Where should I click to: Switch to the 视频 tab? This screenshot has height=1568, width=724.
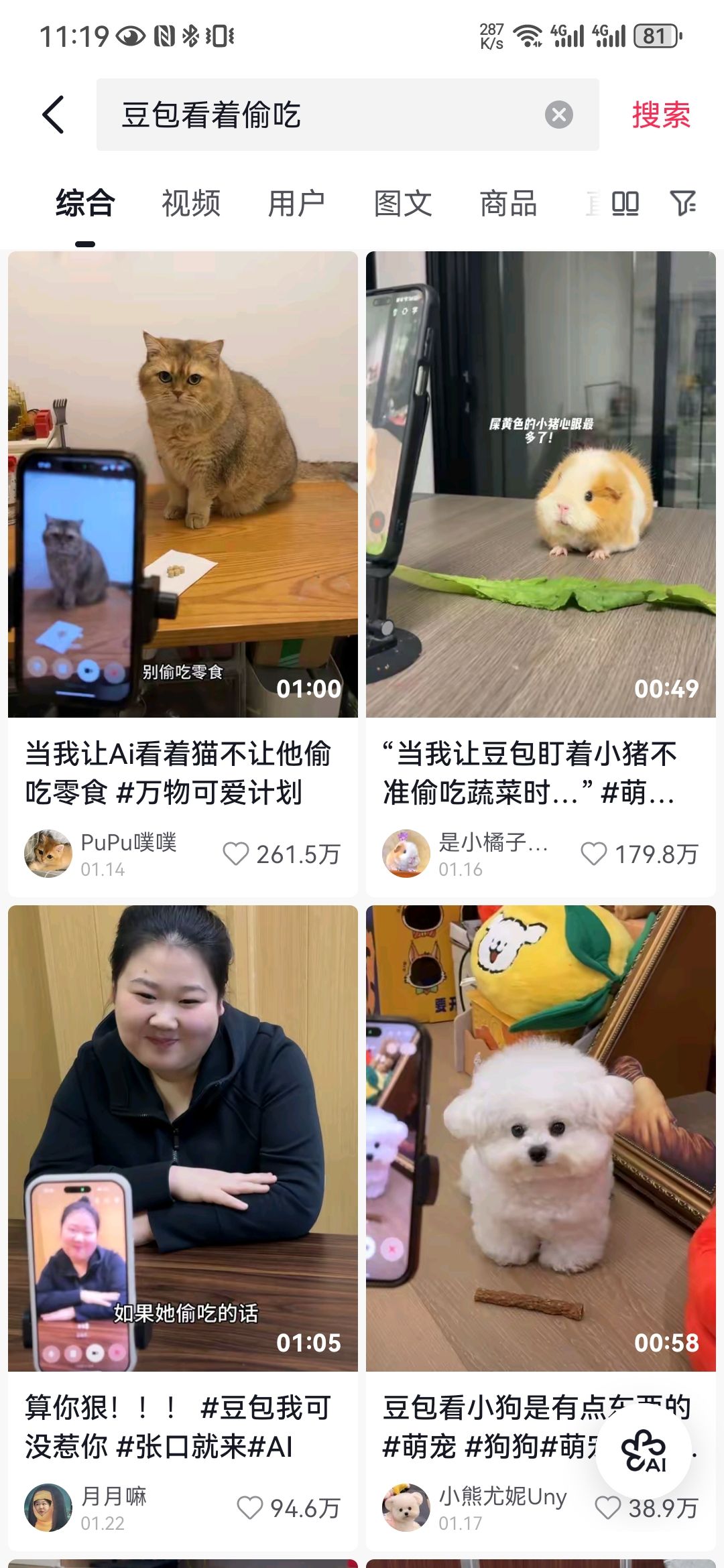[191, 204]
